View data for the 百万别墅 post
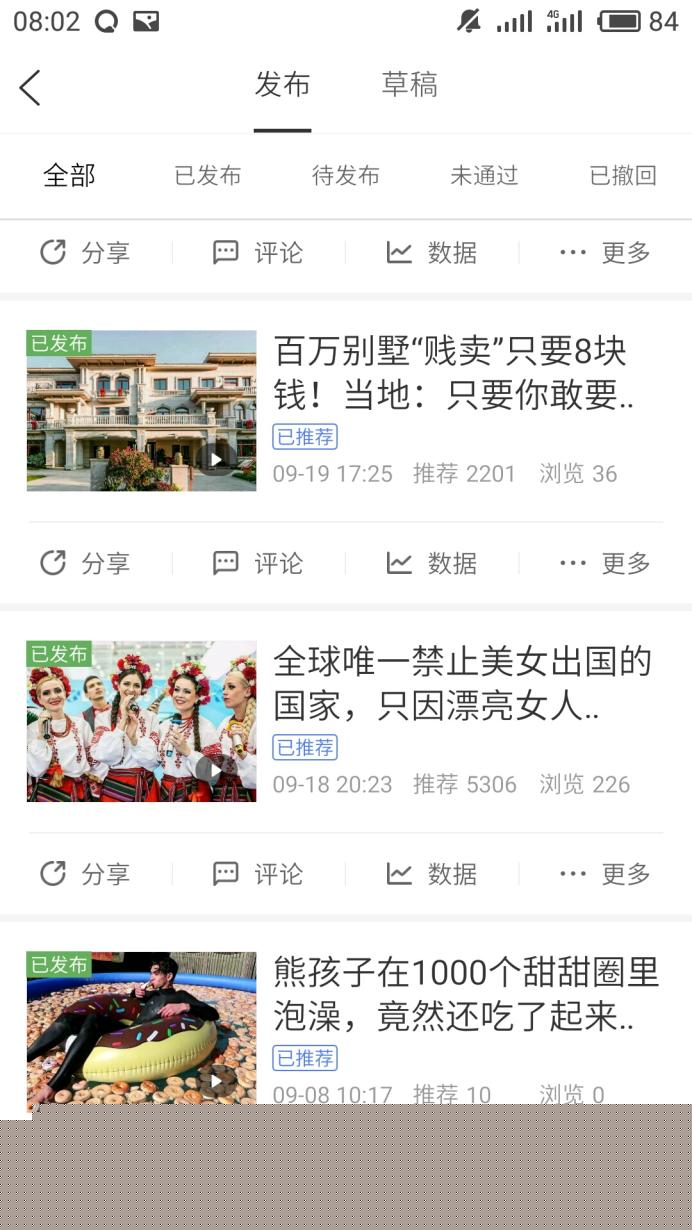692x1230 pixels. pyautogui.click(x=432, y=563)
